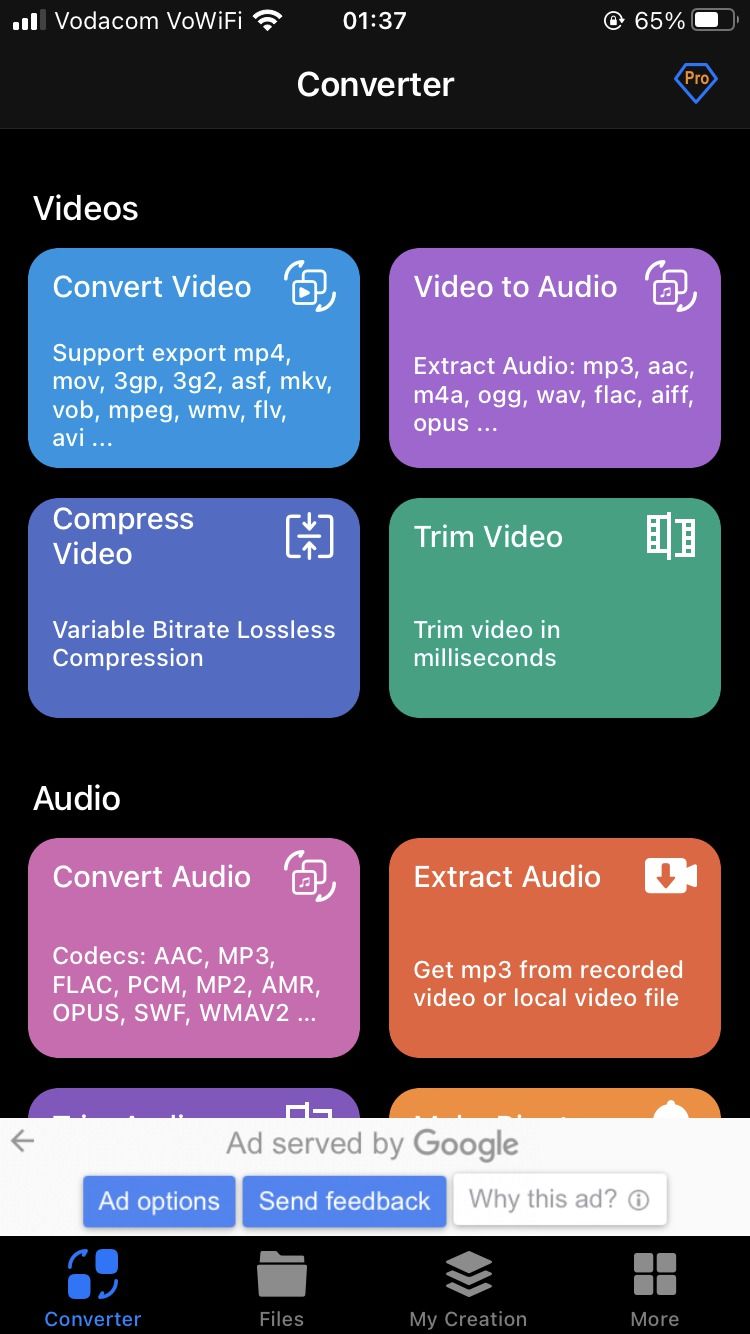This screenshot has width=750, height=1334.
Task: Open the Why this ad? link
Action: point(560,1199)
